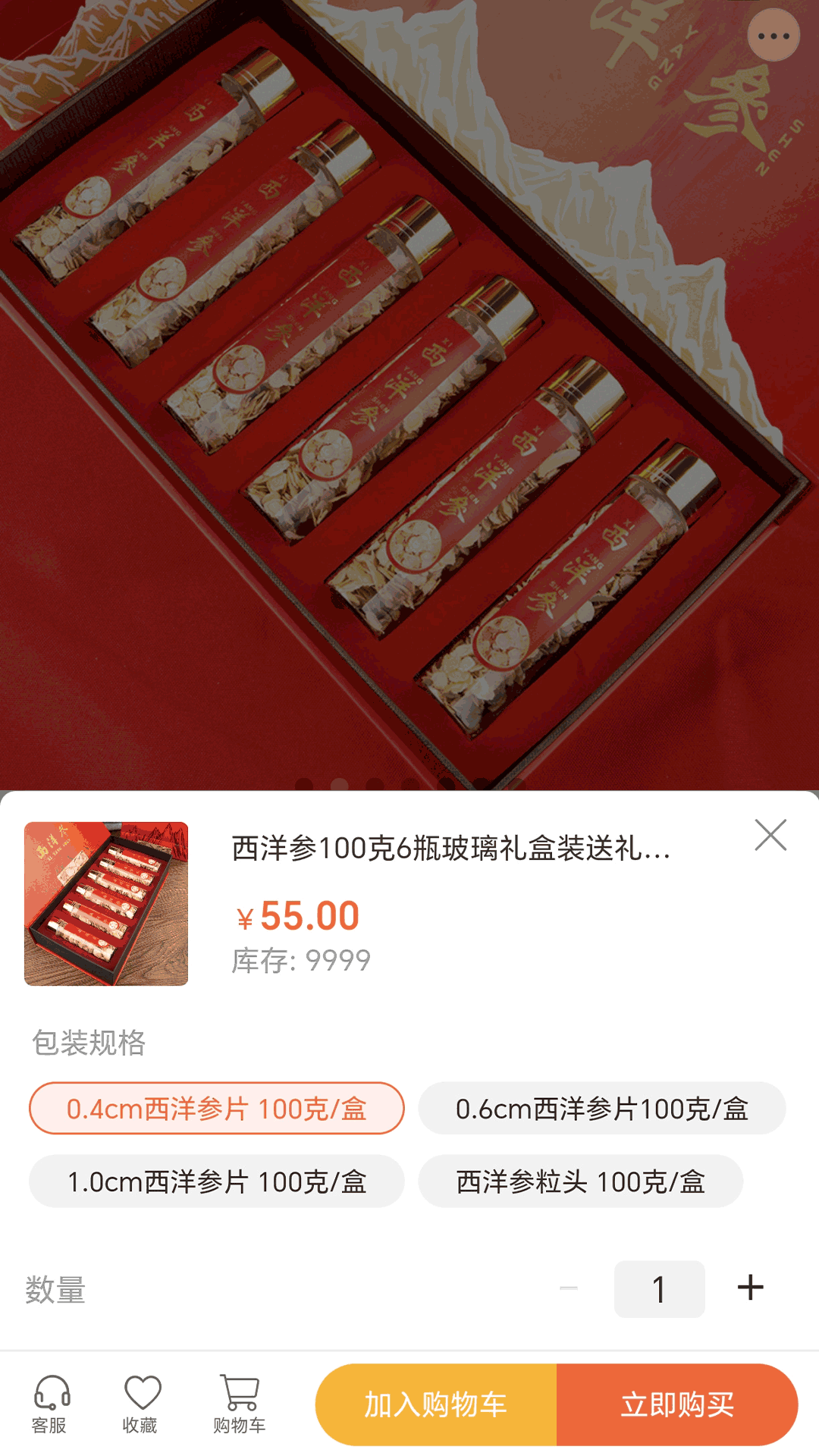This screenshot has width=819, height=1456.
Task: Choose 0.6cm西洋参片100克/盒 spec
Action: [x=601, y=1109]
